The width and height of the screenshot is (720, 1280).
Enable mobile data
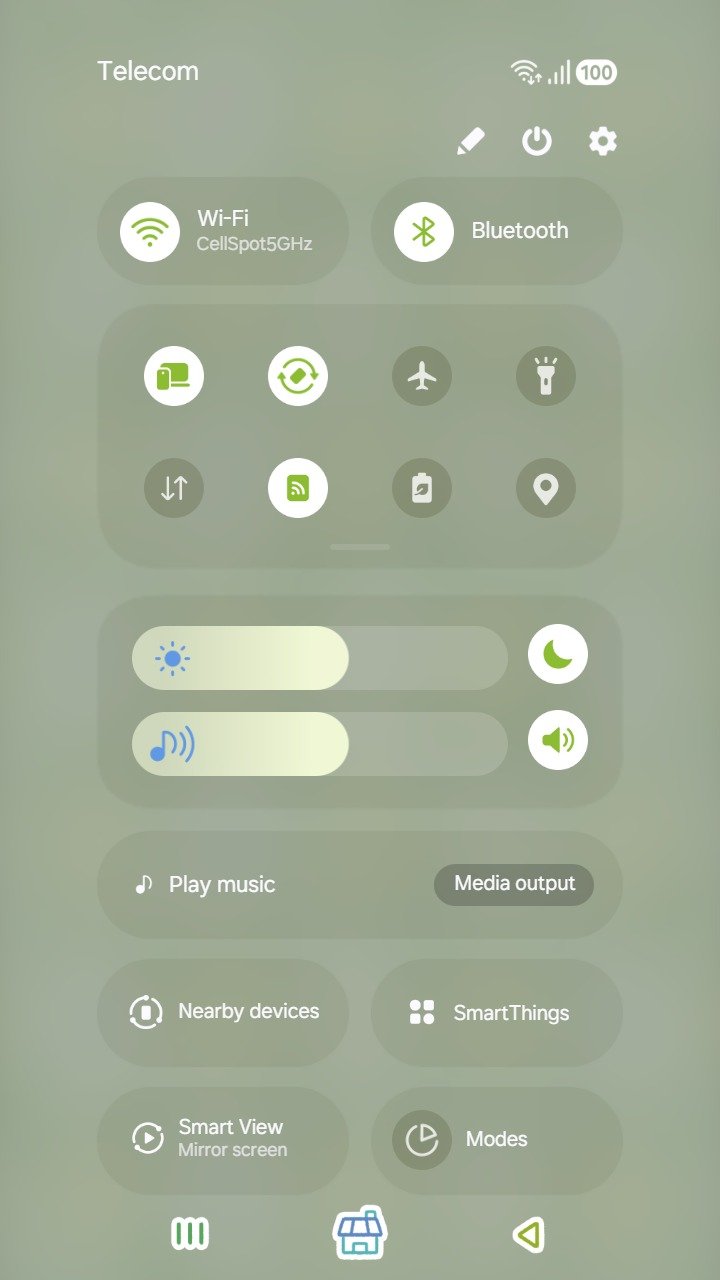point(174,488)
